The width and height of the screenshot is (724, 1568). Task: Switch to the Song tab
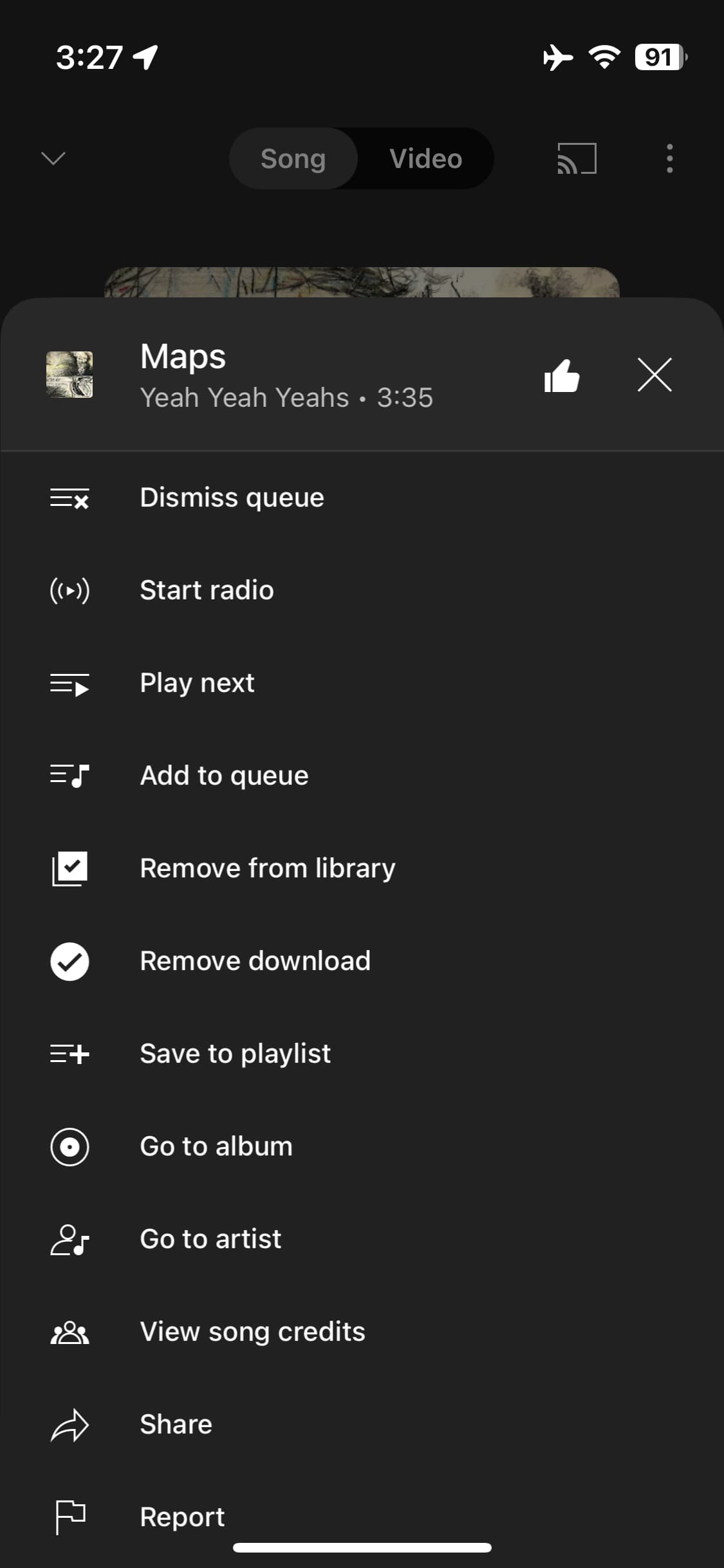(293, 158)
